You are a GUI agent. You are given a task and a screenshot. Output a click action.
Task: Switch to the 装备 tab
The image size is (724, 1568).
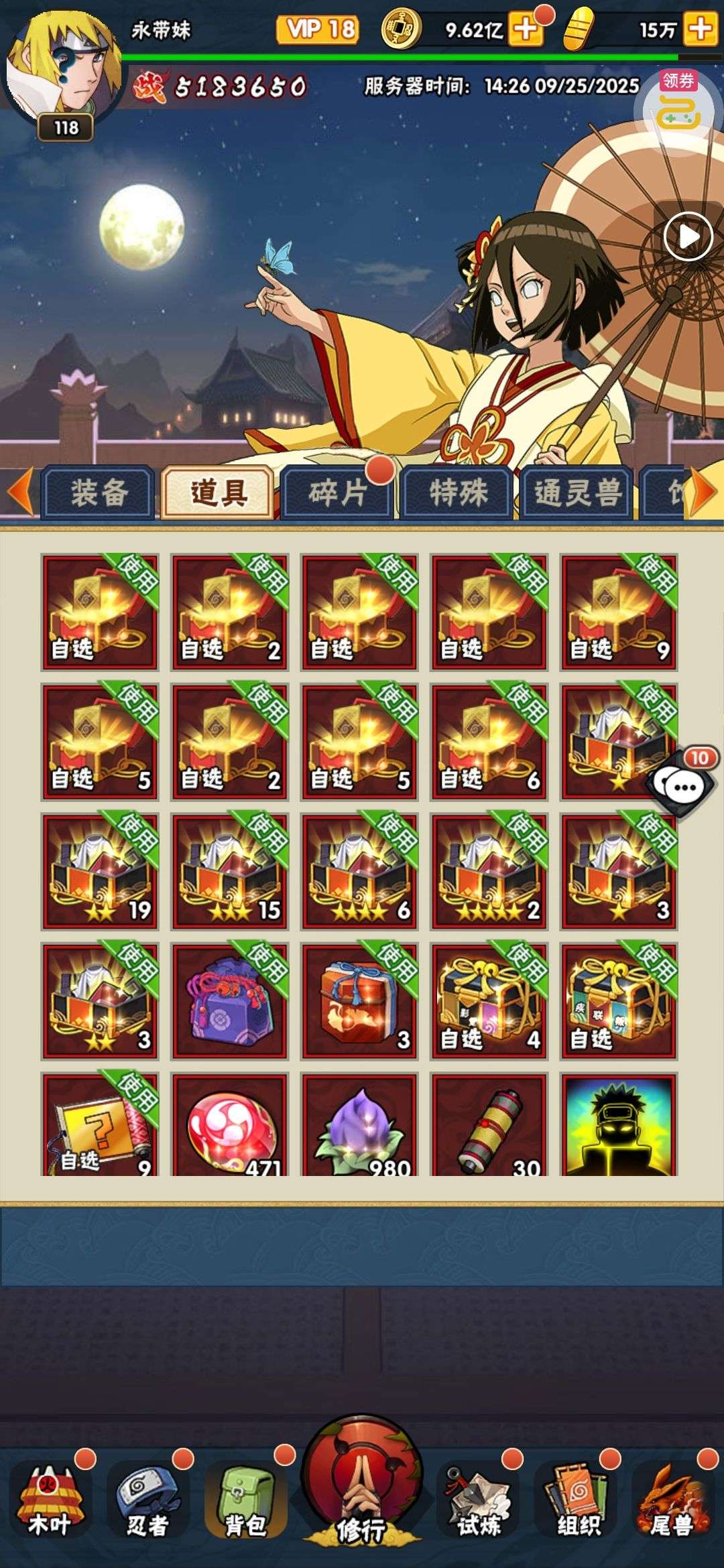[99, 493]
